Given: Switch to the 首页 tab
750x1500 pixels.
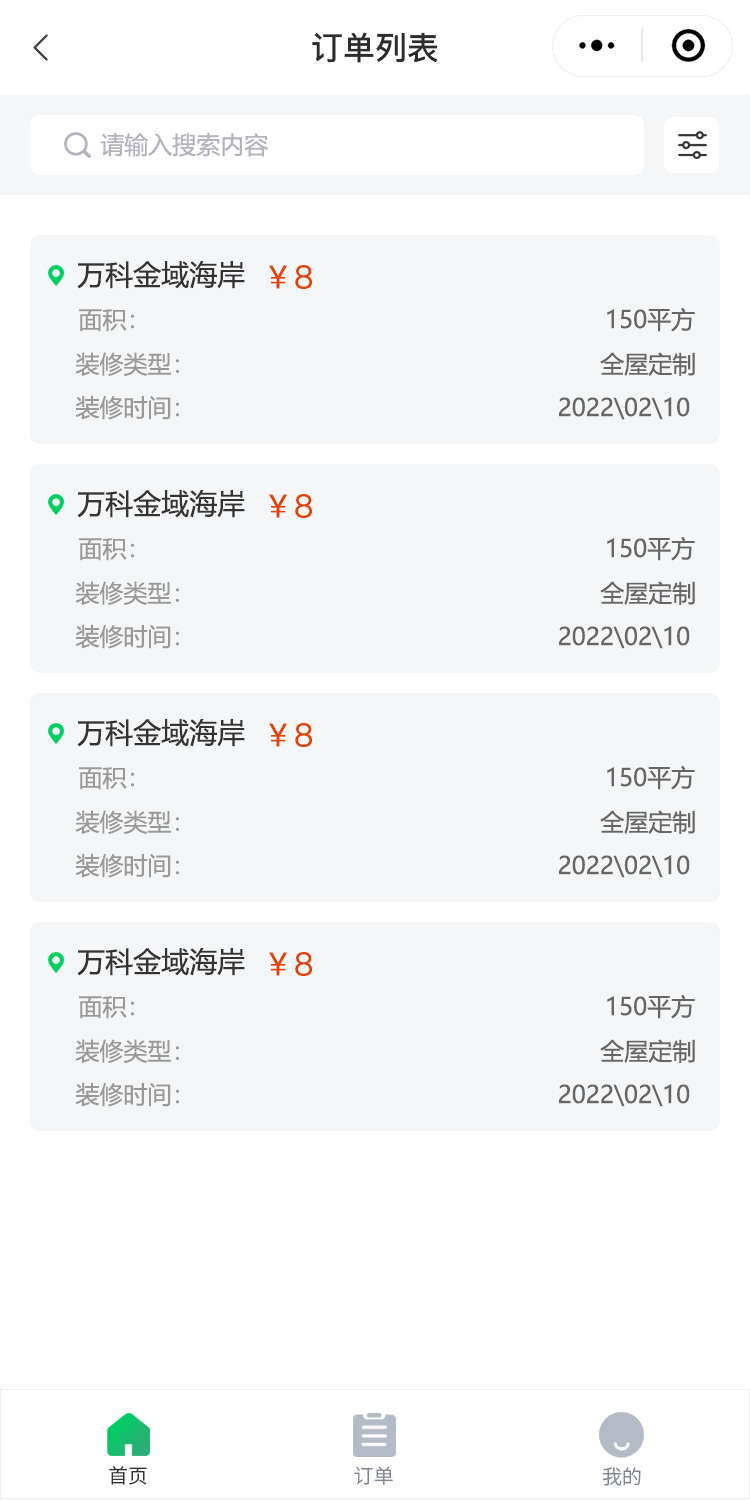Looking at the screenshot, I should [x=128, y=1447].
